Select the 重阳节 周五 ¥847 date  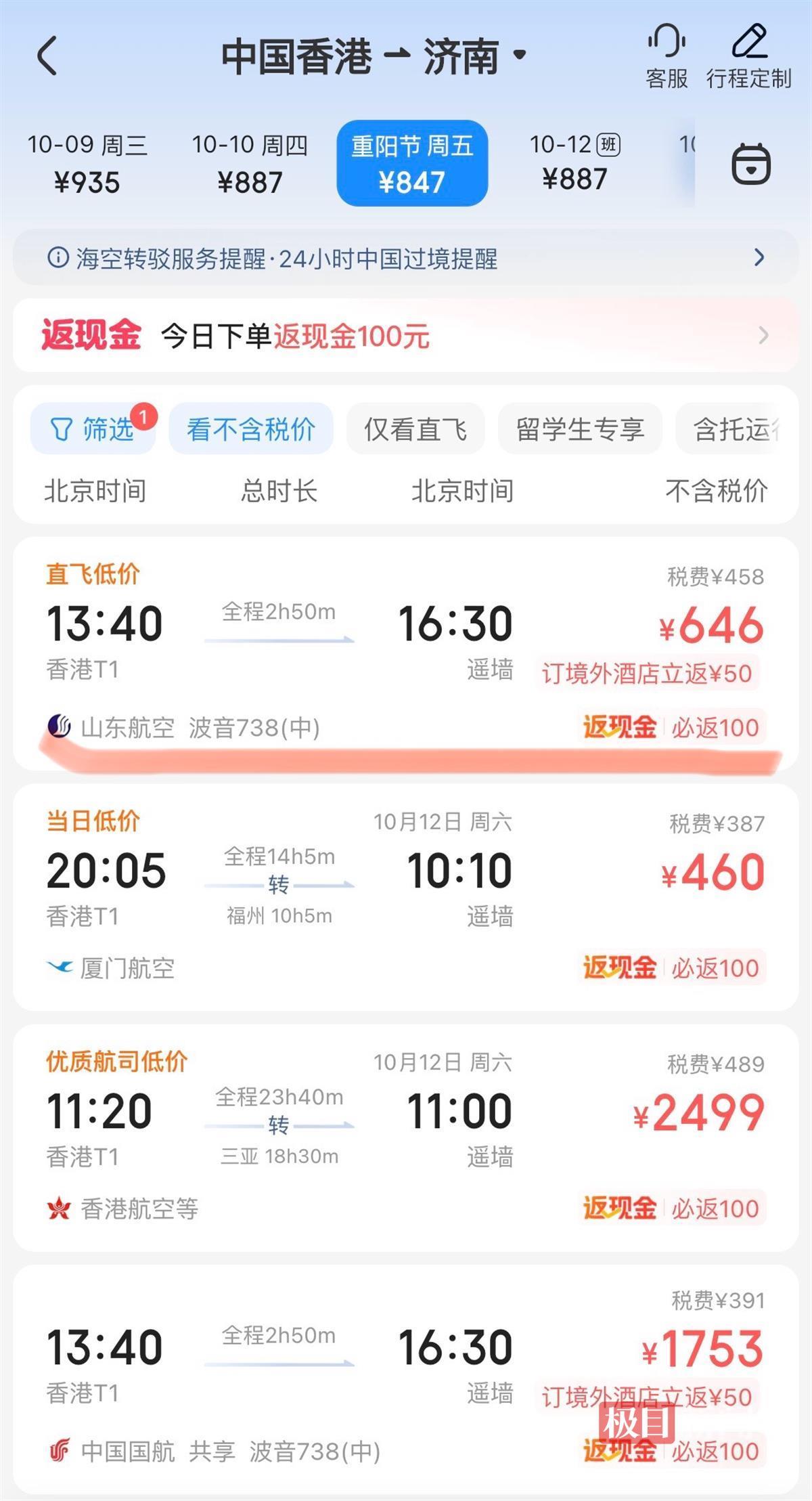point(412,163)
